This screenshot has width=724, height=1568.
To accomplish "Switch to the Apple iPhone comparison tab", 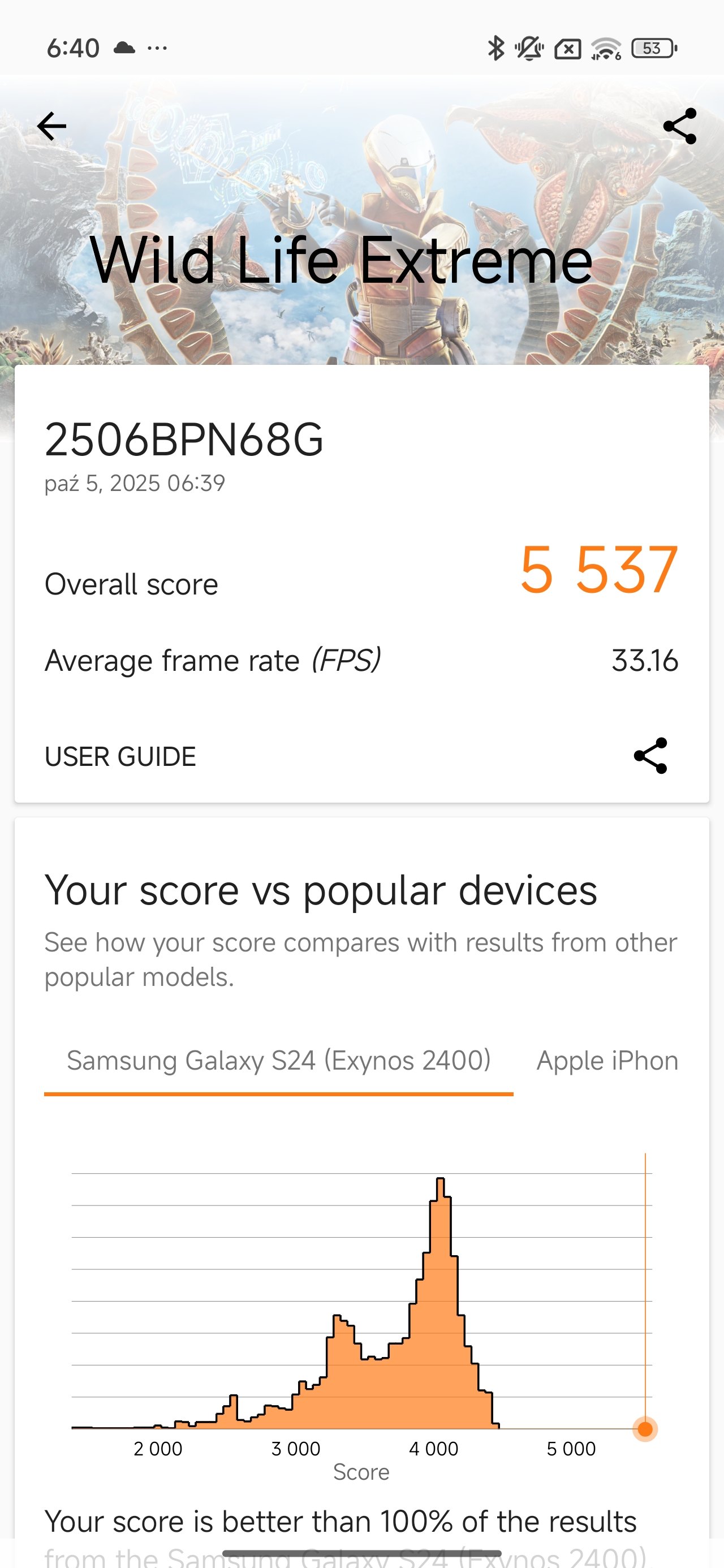I will click(x=607, y=1061).
